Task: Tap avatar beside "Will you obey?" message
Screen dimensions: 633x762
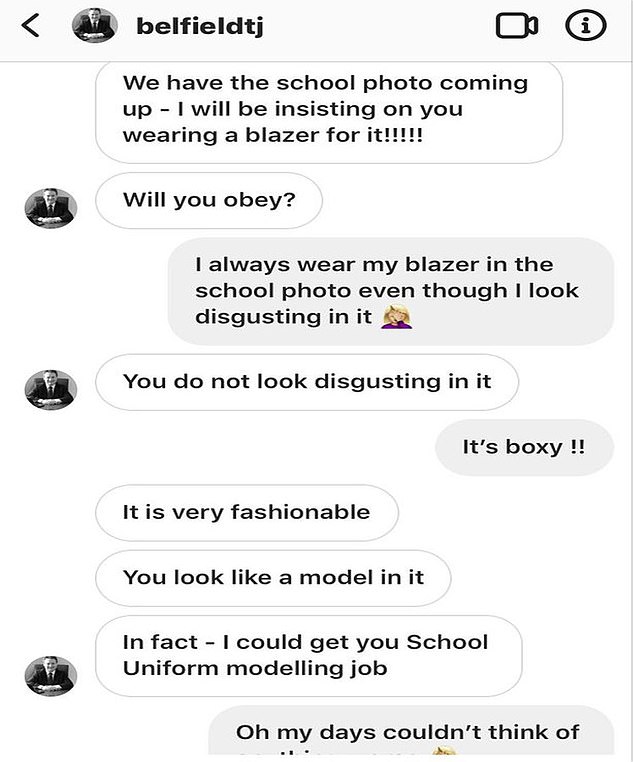Action: (50, 207)
